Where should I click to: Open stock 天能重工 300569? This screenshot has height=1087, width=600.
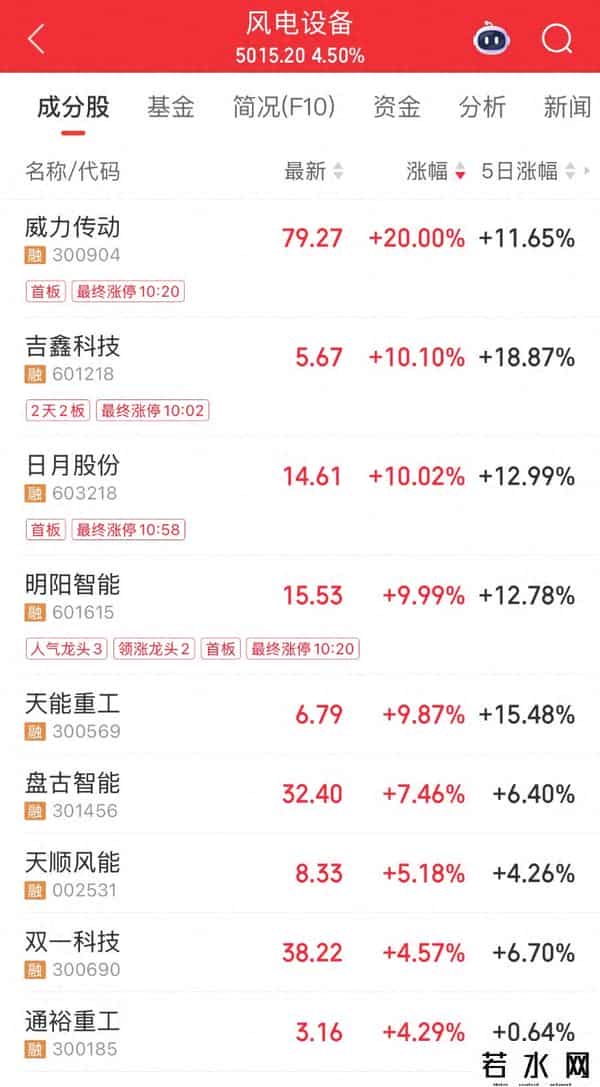tap(73, 715)
